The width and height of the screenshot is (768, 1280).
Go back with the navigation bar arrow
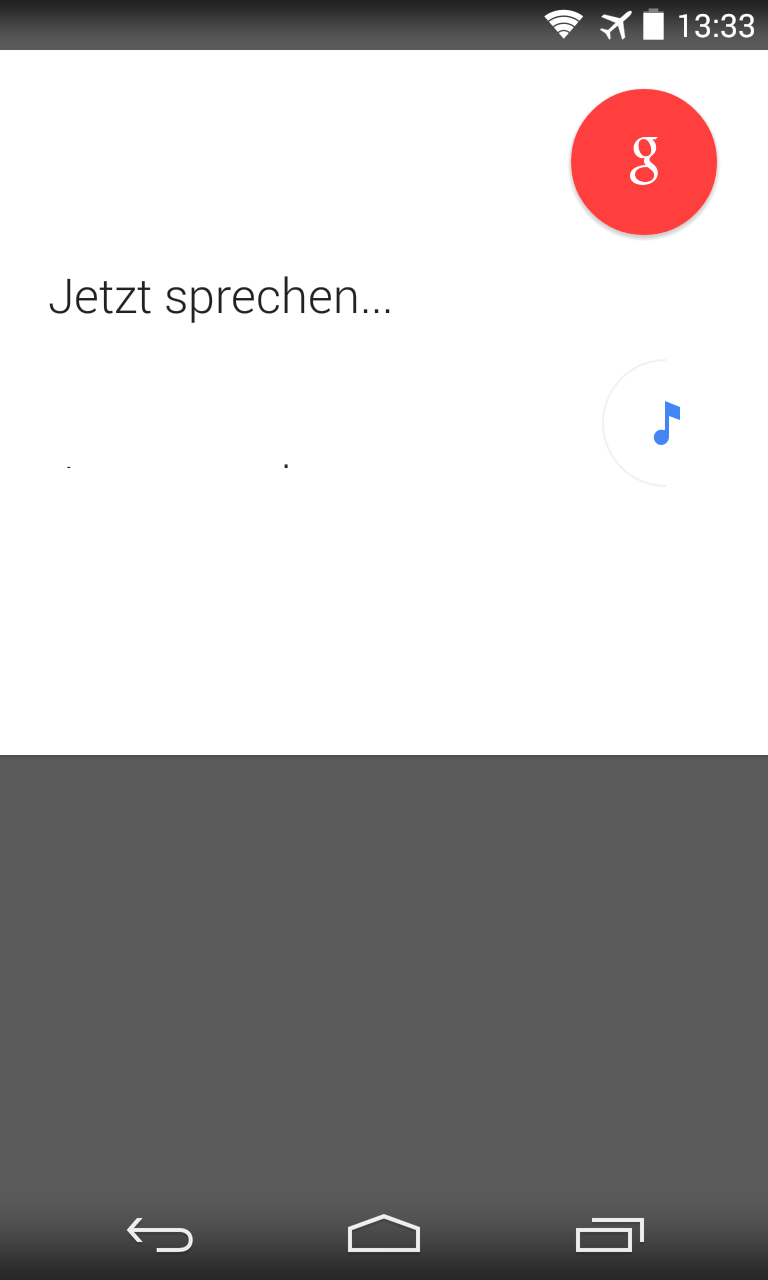160,1235
